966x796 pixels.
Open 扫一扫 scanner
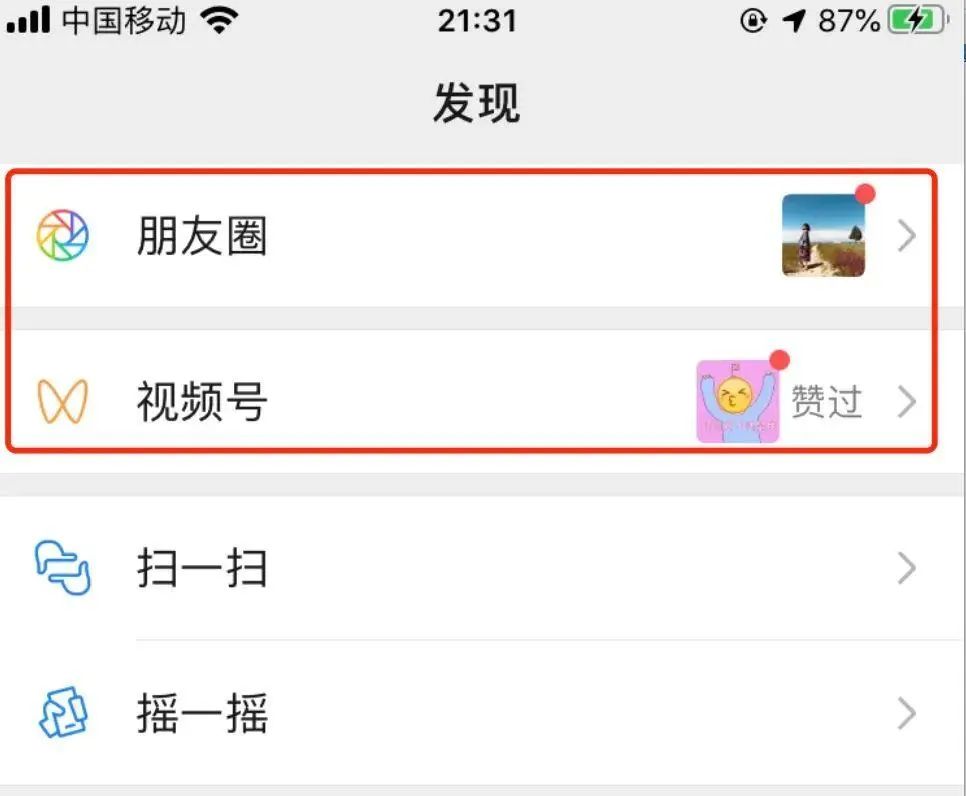click(x=202, y=569)
